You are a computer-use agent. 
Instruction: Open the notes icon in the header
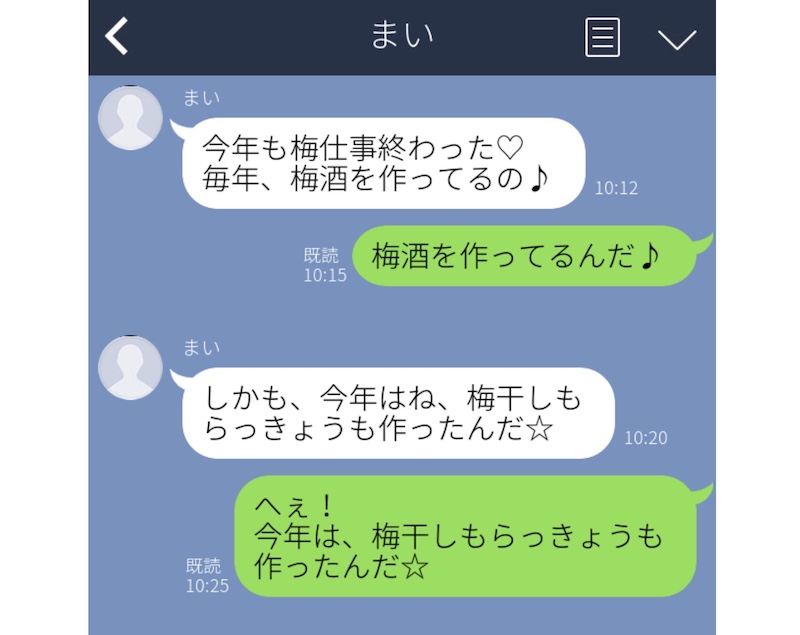click(x=602, y=38)
